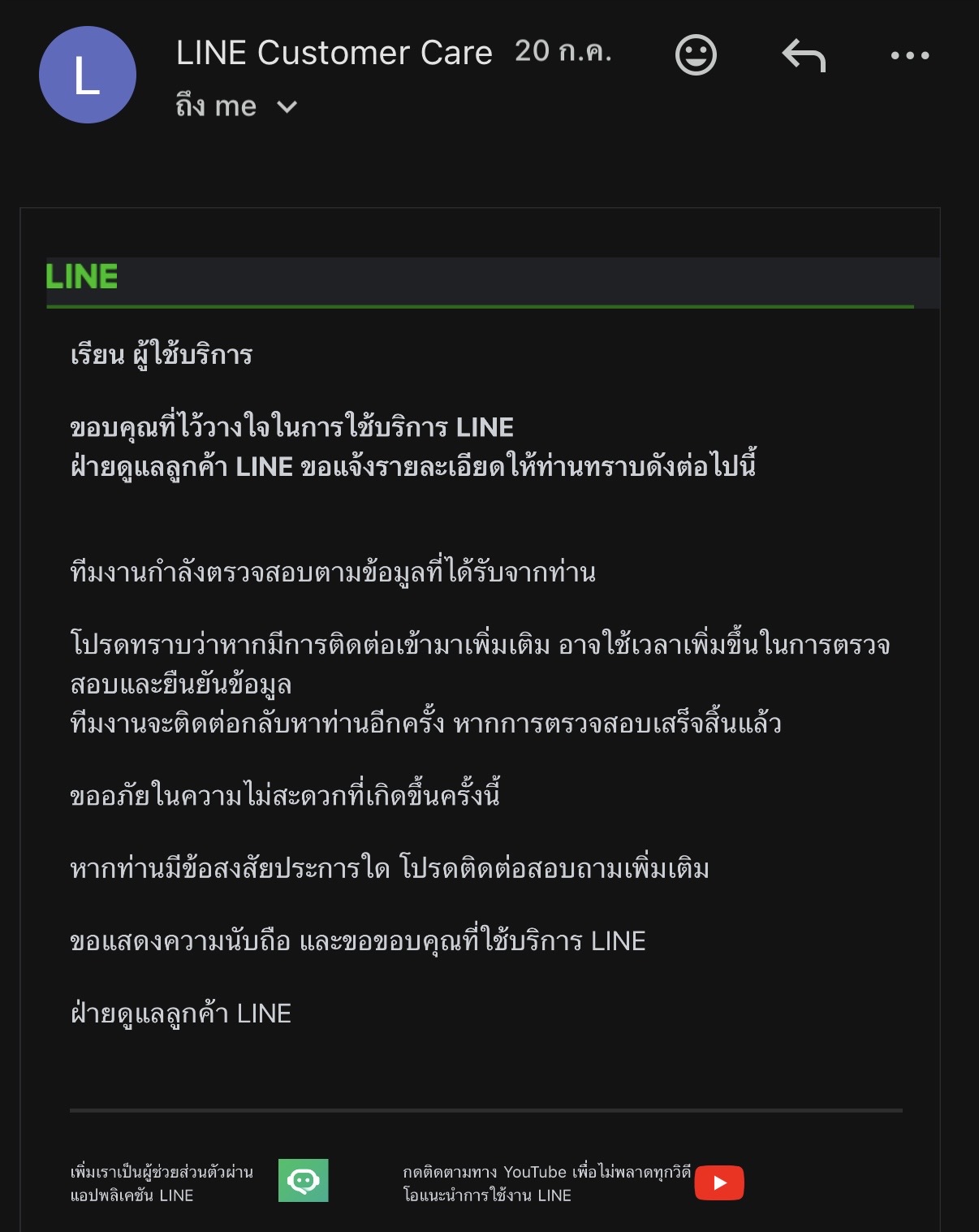Image resolution: width=979 pixels, height=1232 pixels.
Task: Add an emoji reaction to this email
Action: [696, 55]
